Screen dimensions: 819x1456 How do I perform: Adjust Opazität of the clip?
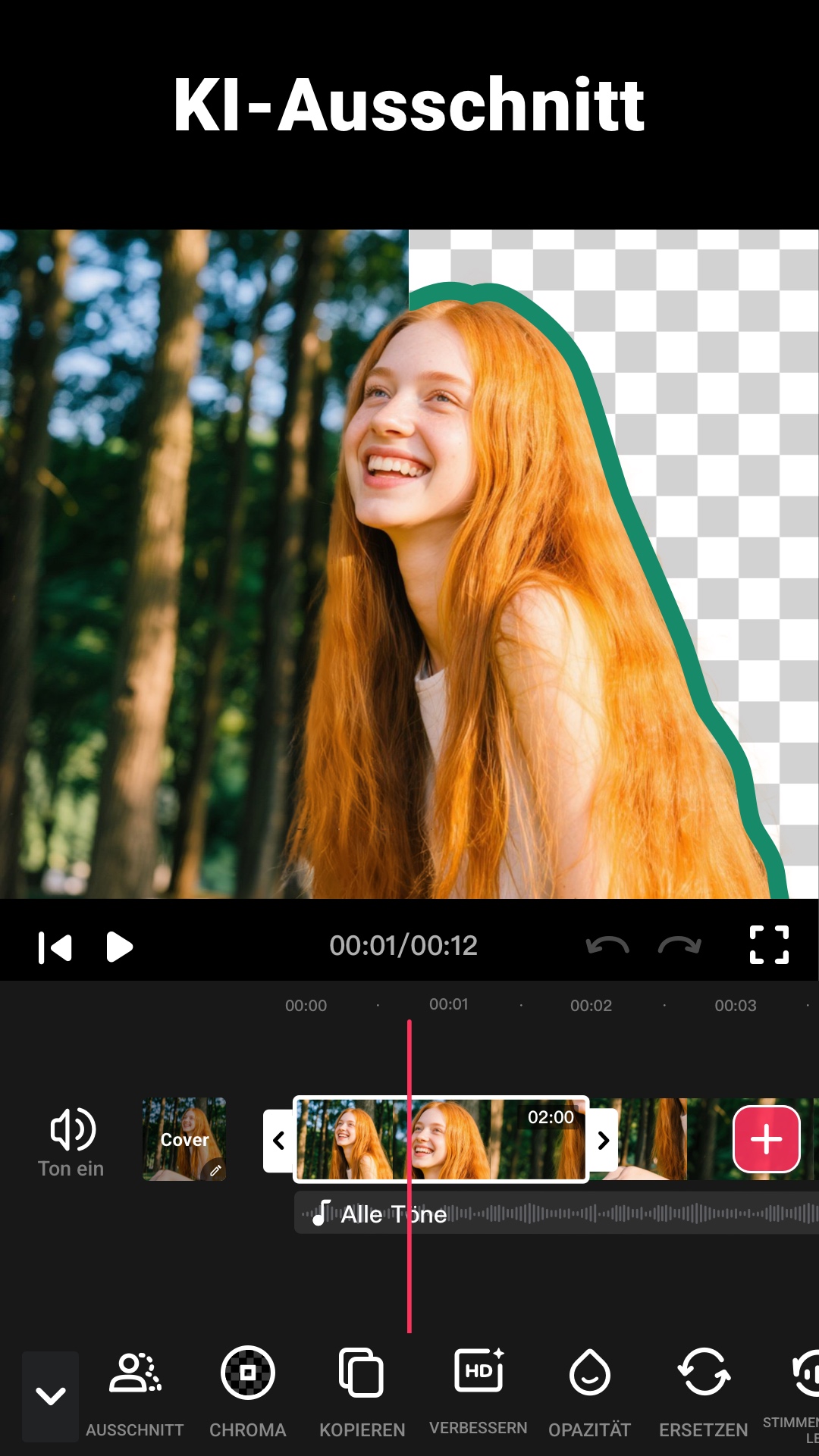click(590, 1393)
